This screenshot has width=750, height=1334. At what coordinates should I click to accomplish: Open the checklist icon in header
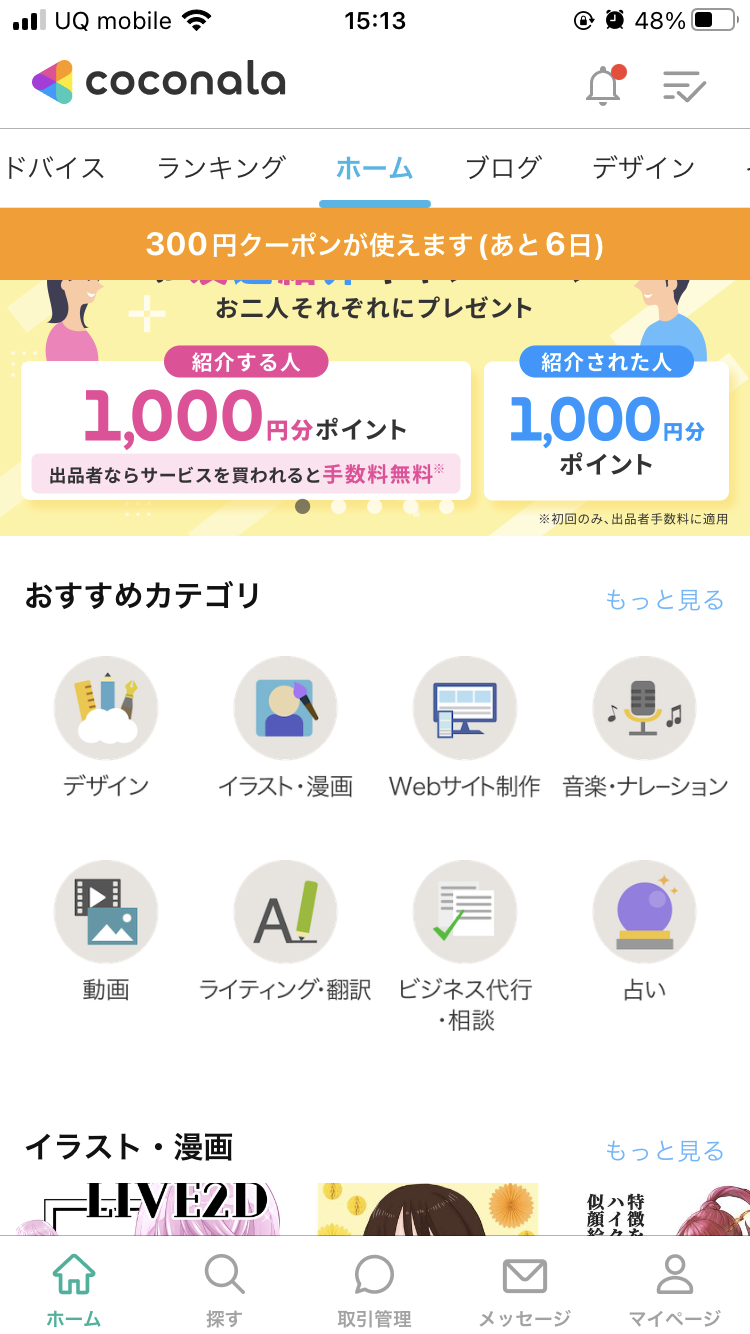pos(684,86)
